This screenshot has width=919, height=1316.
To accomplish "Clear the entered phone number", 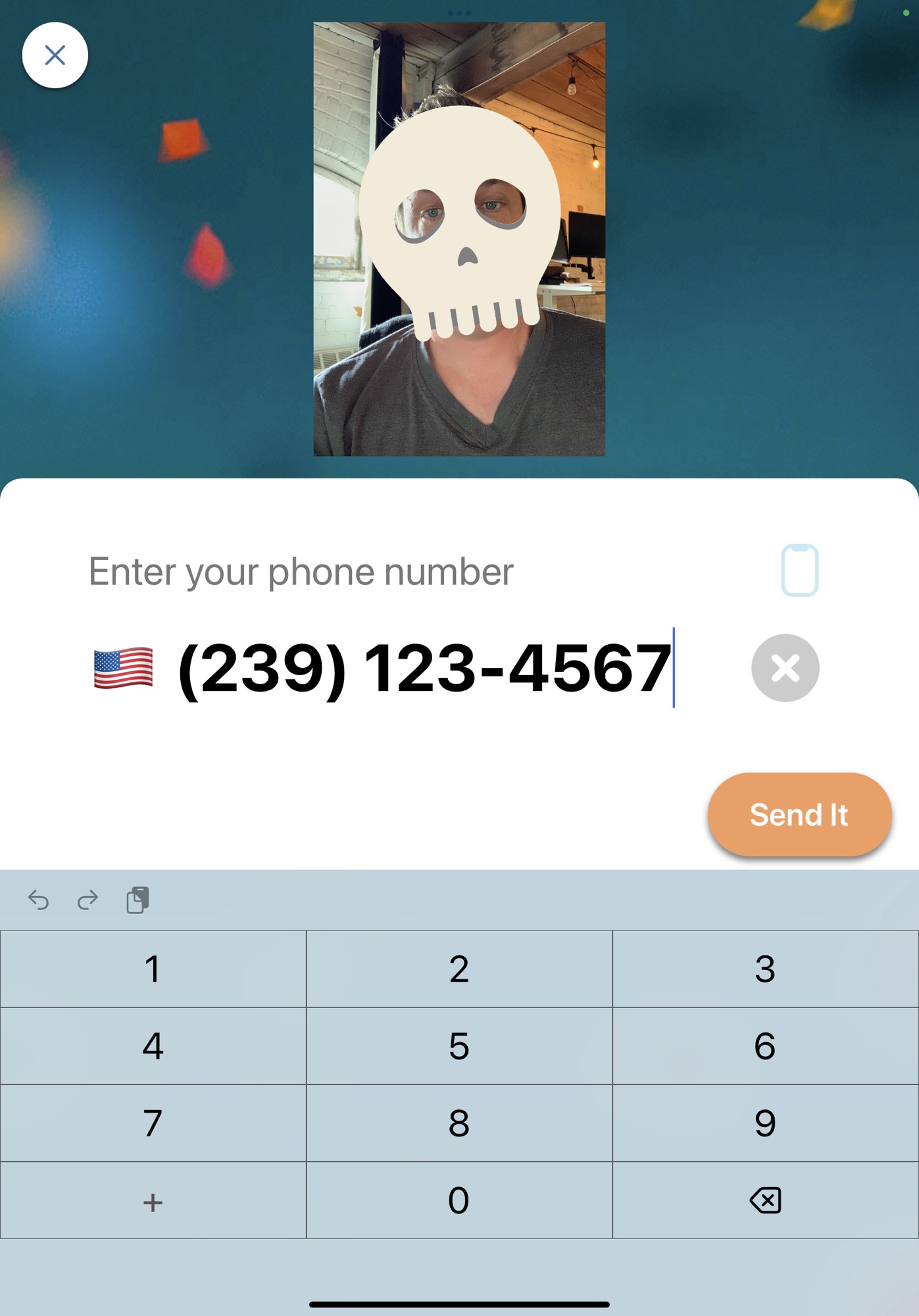I will point(785,668).
